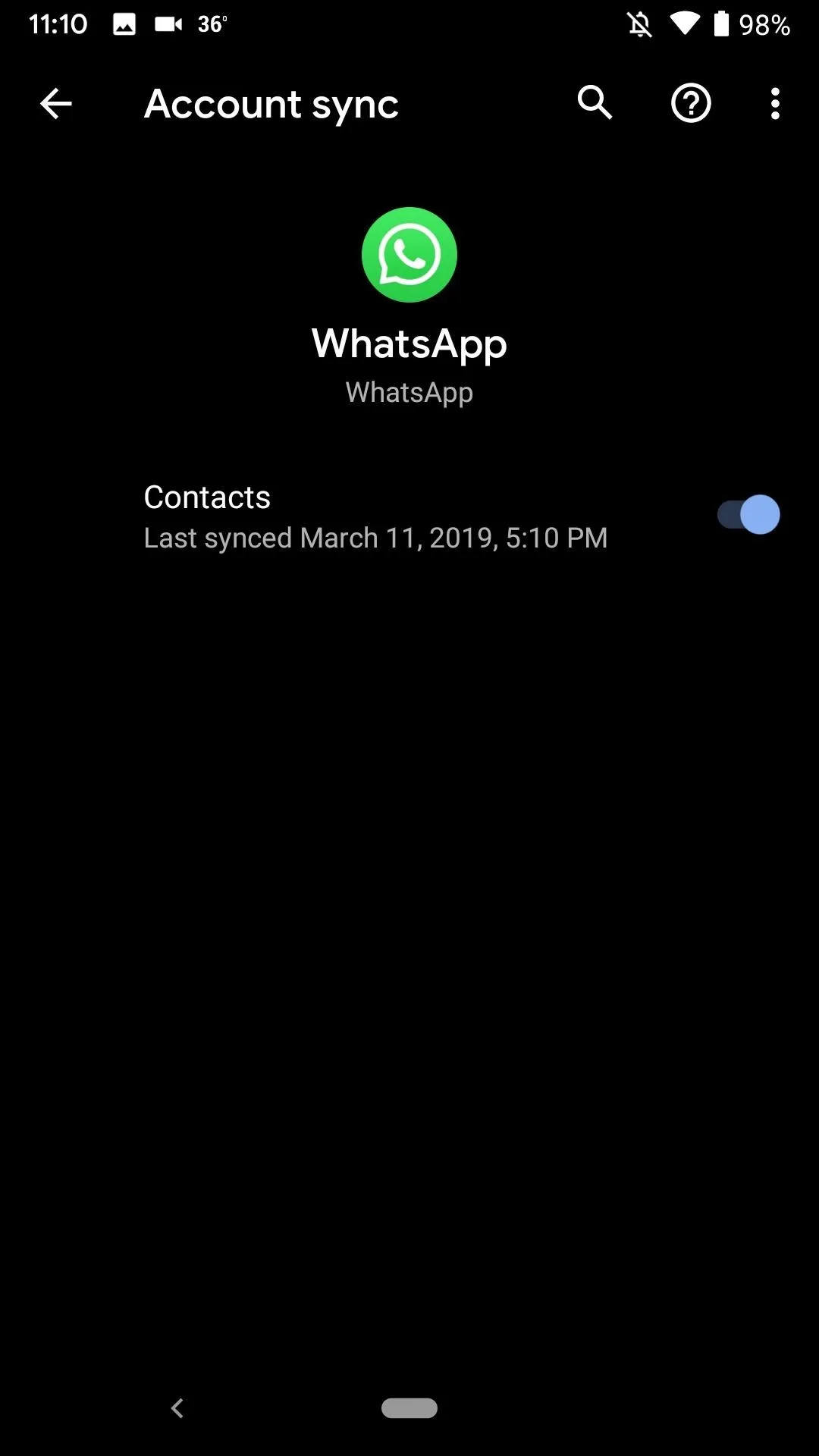819x1456 pixels.
Task: Tap the system back button
Action: pyautogui.click(x=177, y=1408)
